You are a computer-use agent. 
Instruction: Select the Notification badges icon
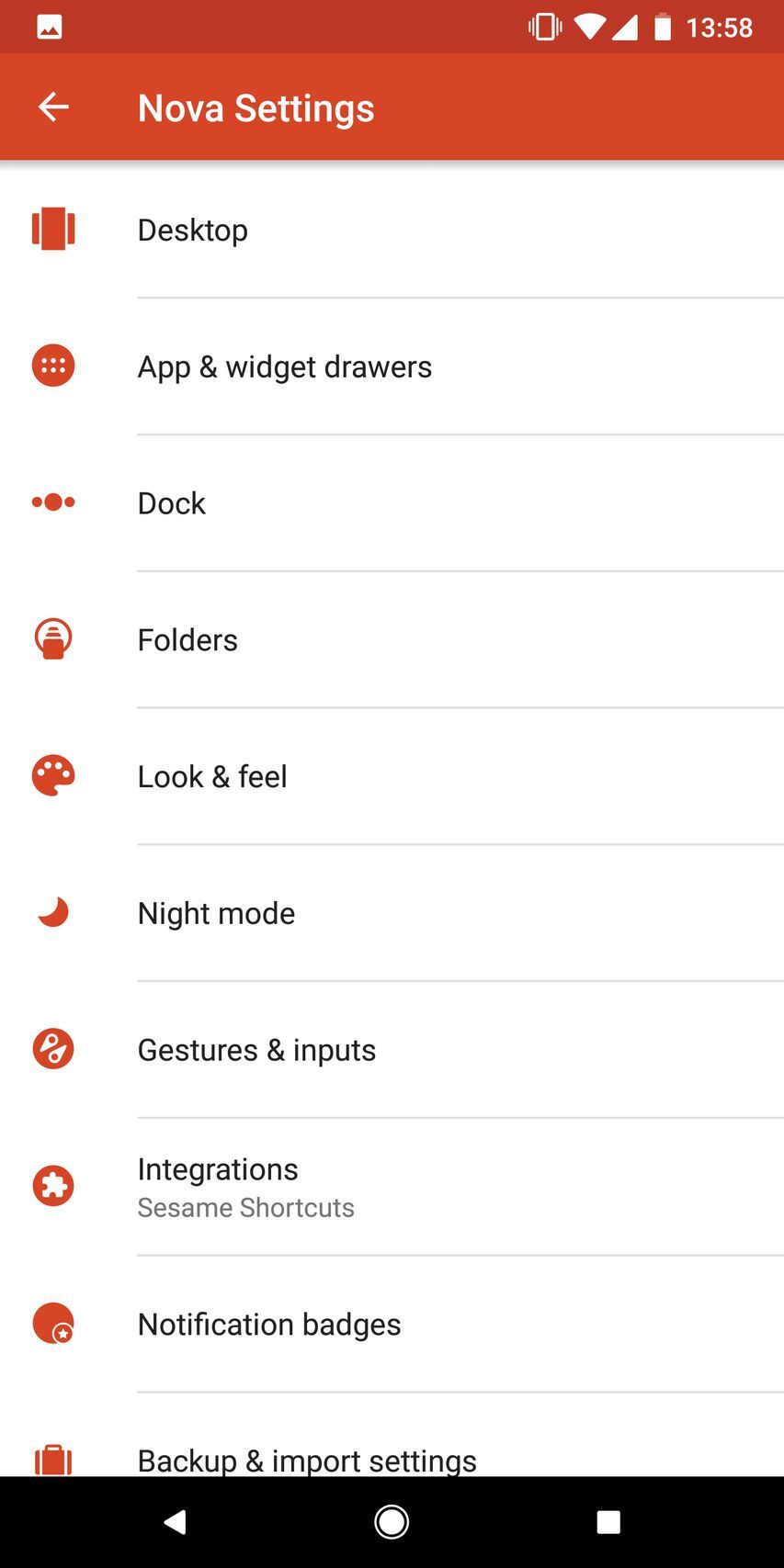53,1324
